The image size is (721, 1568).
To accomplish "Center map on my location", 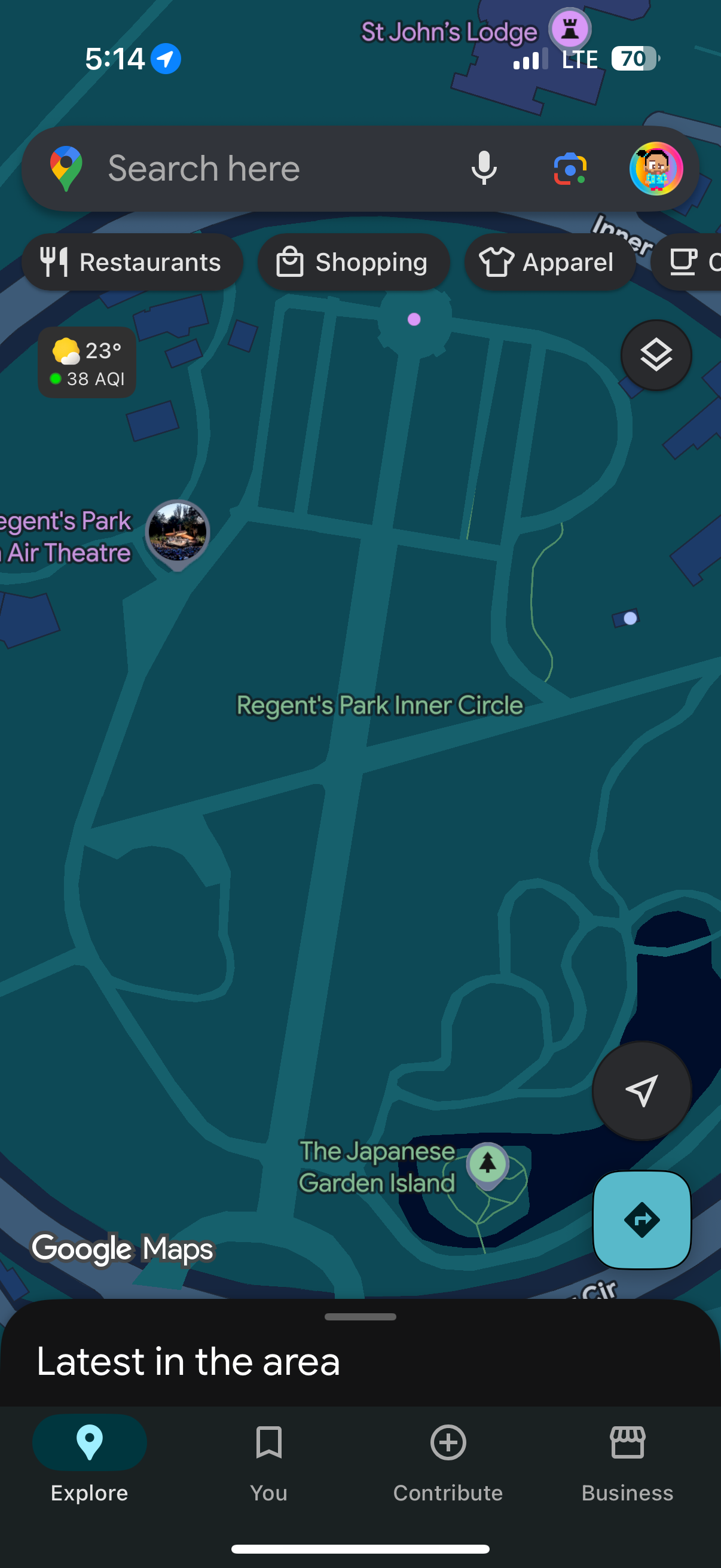I will (x=641, y=1090).
